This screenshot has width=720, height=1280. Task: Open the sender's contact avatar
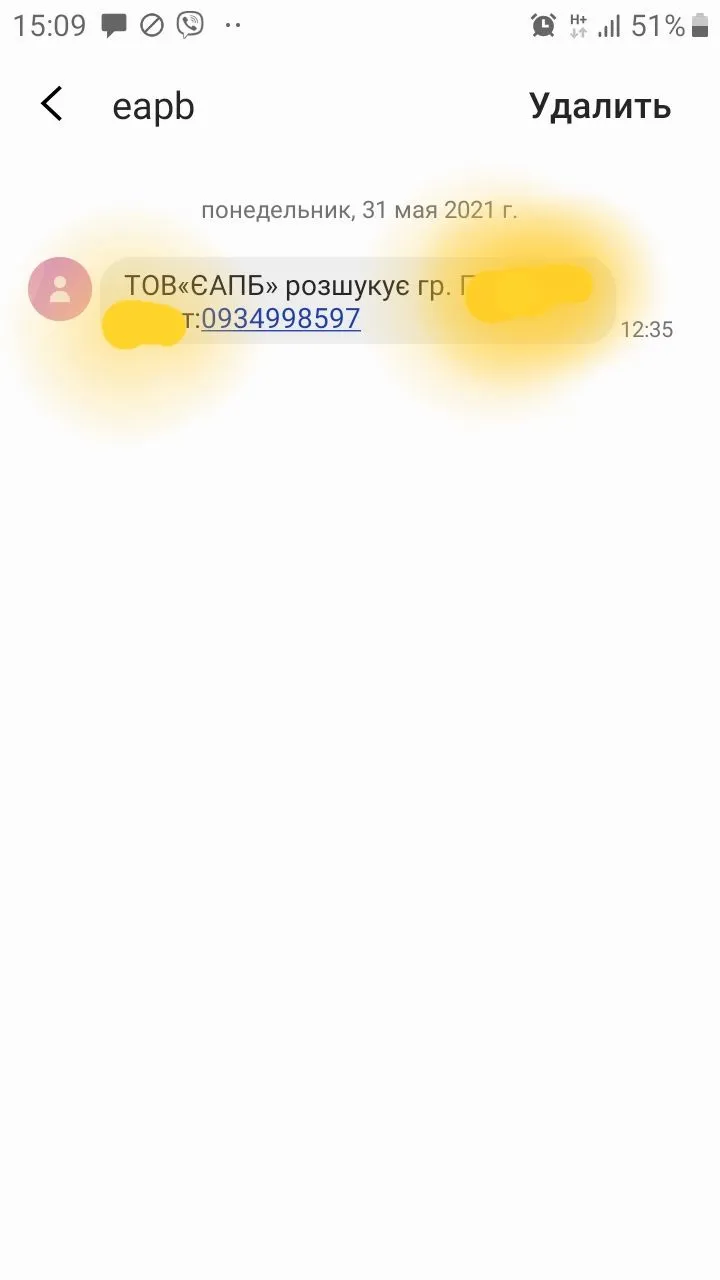(x=60, y=289)
